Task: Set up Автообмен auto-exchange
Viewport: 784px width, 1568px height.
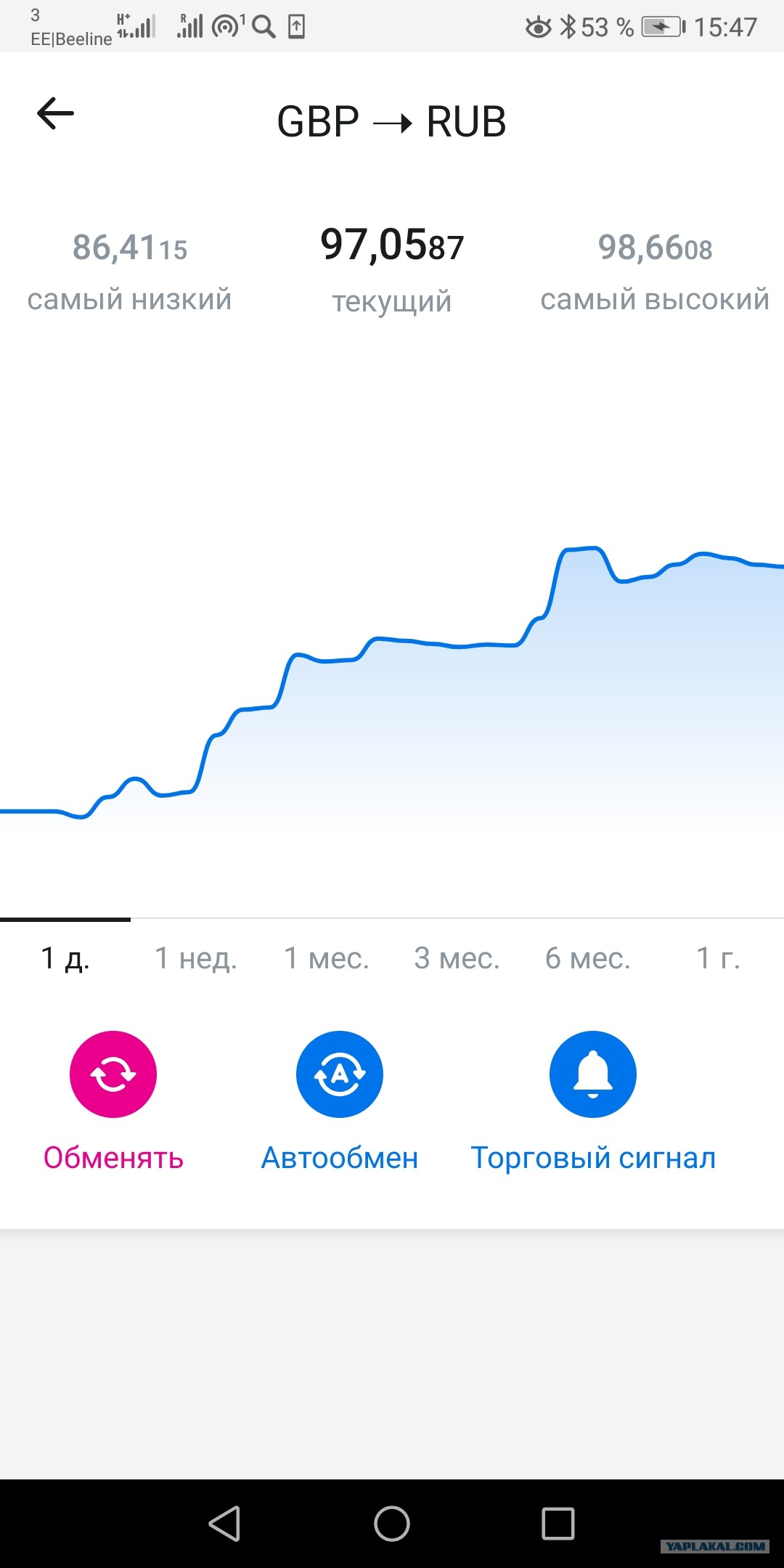Action: tap(340, 1074)
